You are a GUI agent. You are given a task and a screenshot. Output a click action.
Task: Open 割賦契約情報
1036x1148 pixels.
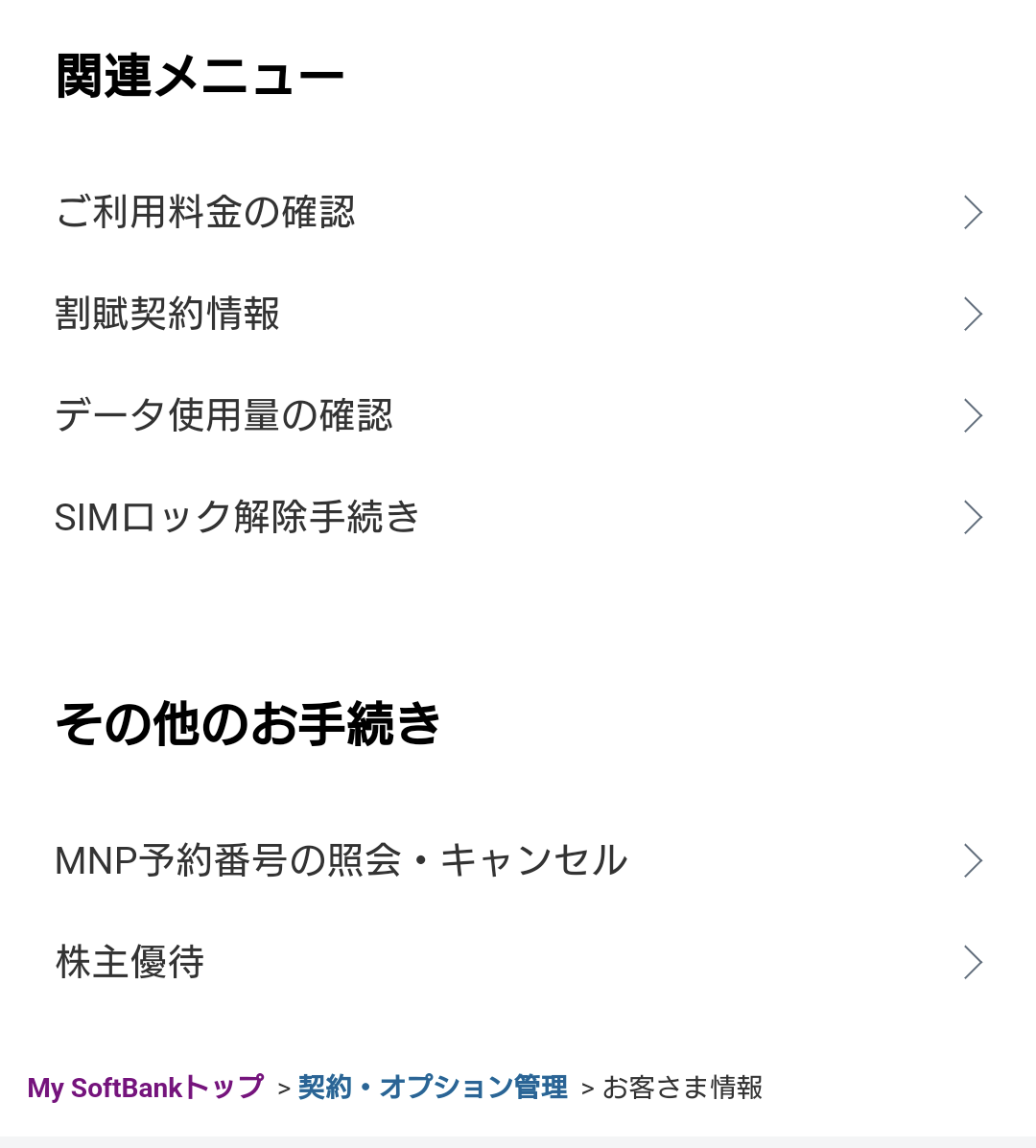point(169,315)
